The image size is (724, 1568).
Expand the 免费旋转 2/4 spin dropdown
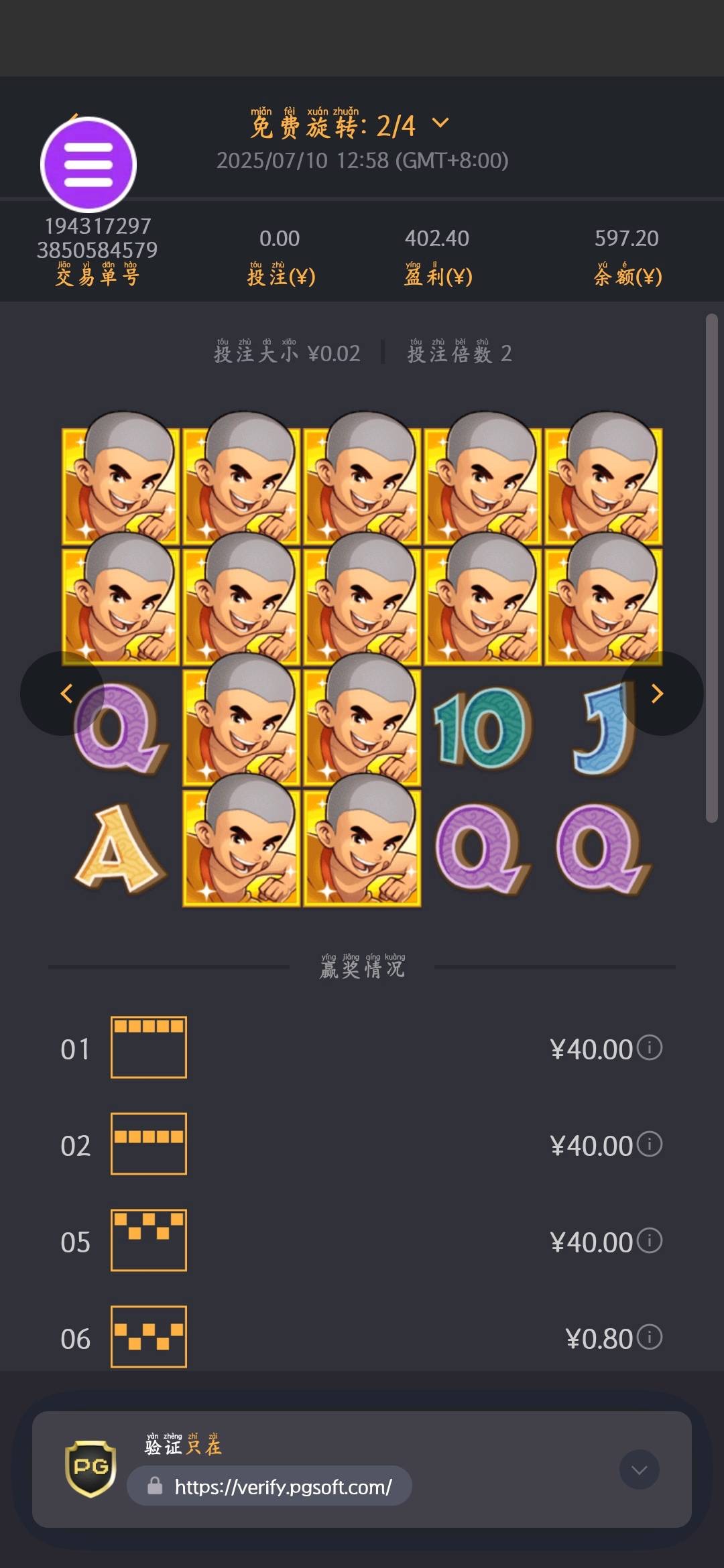440,123
